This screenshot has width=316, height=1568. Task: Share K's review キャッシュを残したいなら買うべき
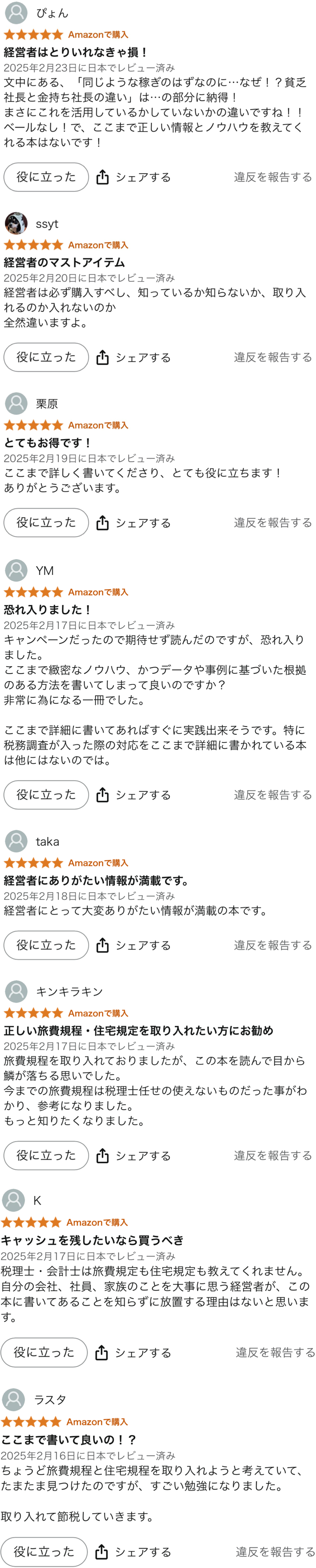pyautogui.click(x=133, y=1353)
